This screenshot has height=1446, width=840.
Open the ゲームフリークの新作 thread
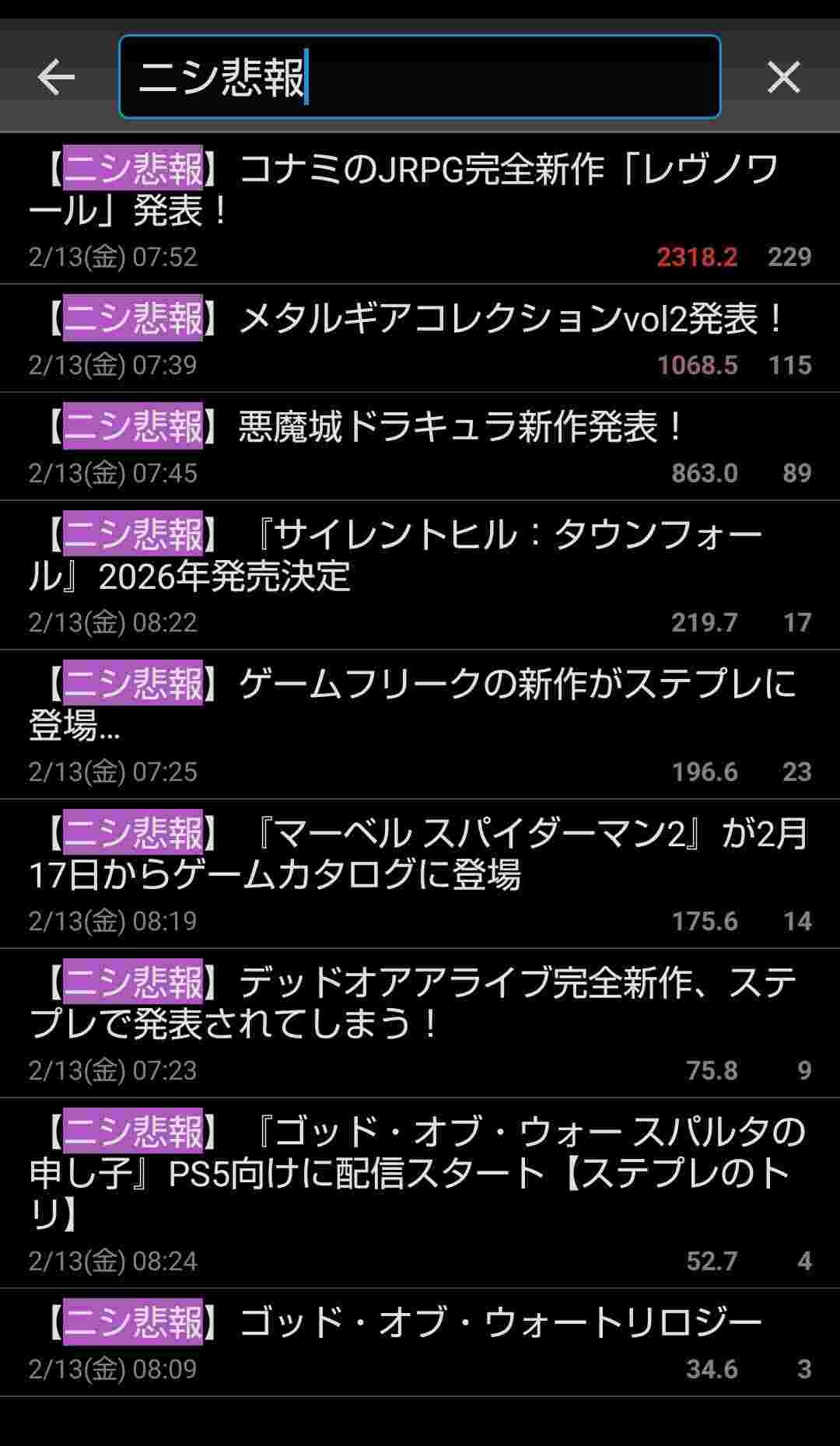(420, 705)
